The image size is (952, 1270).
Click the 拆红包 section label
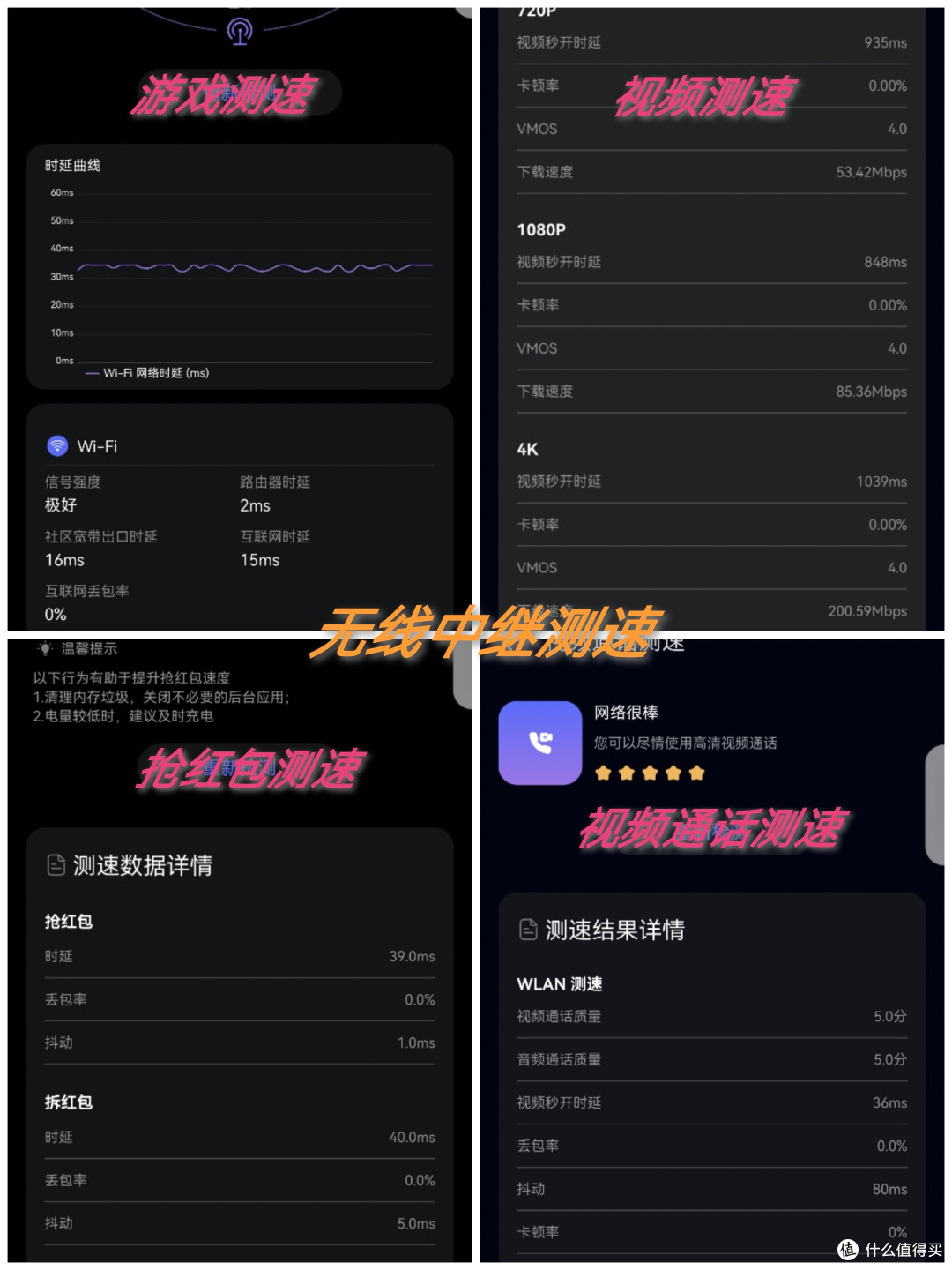70,1102
